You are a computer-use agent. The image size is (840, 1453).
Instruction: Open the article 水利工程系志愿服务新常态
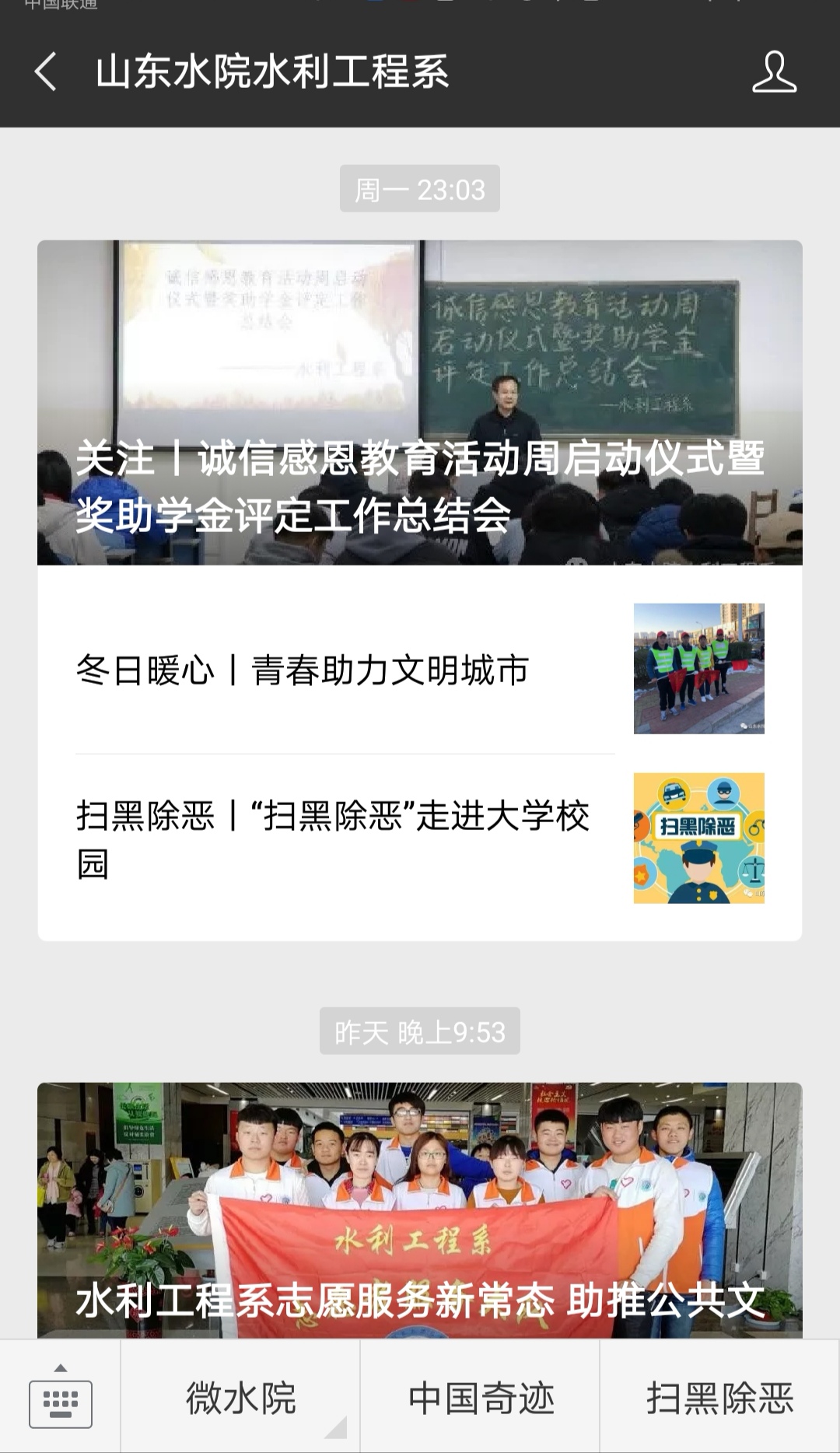420,1210
